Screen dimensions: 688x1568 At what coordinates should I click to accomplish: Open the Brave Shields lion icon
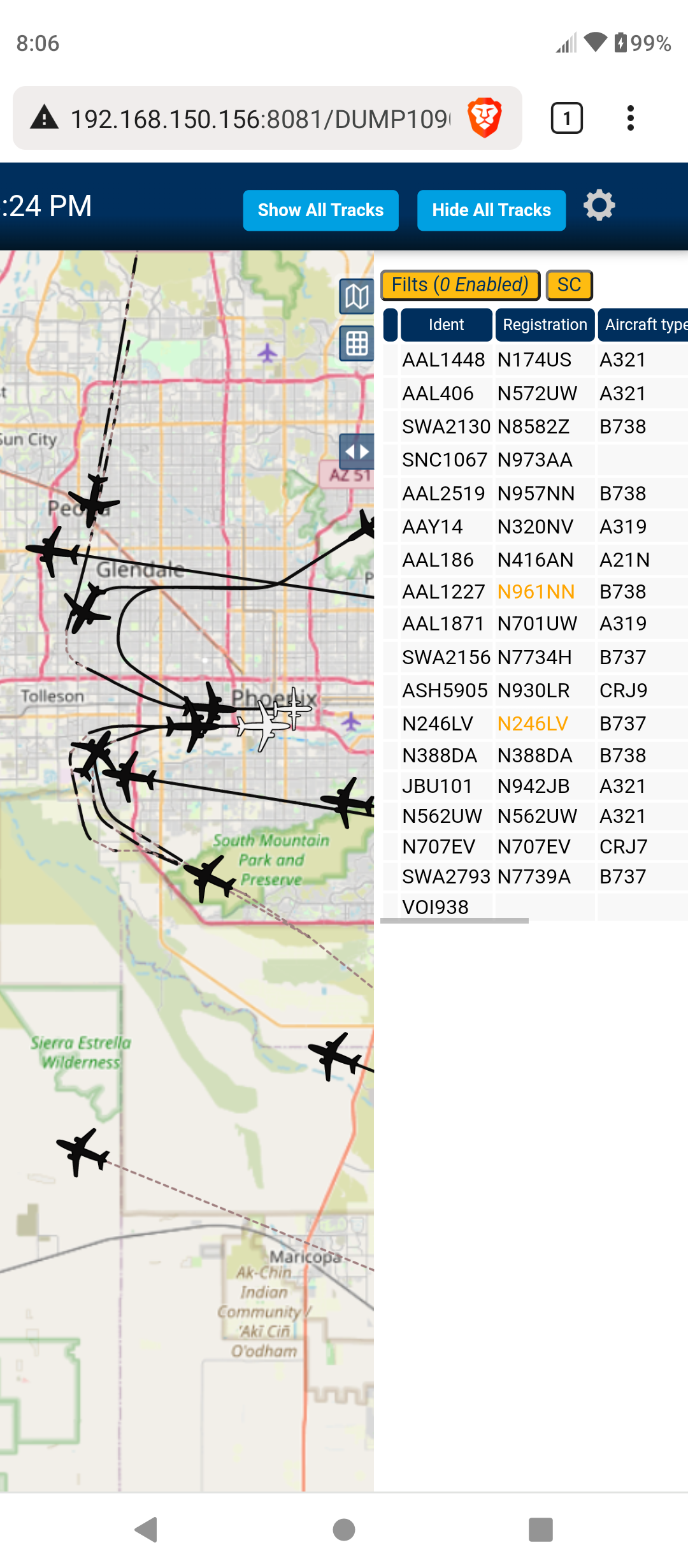[x=485, y=118]
